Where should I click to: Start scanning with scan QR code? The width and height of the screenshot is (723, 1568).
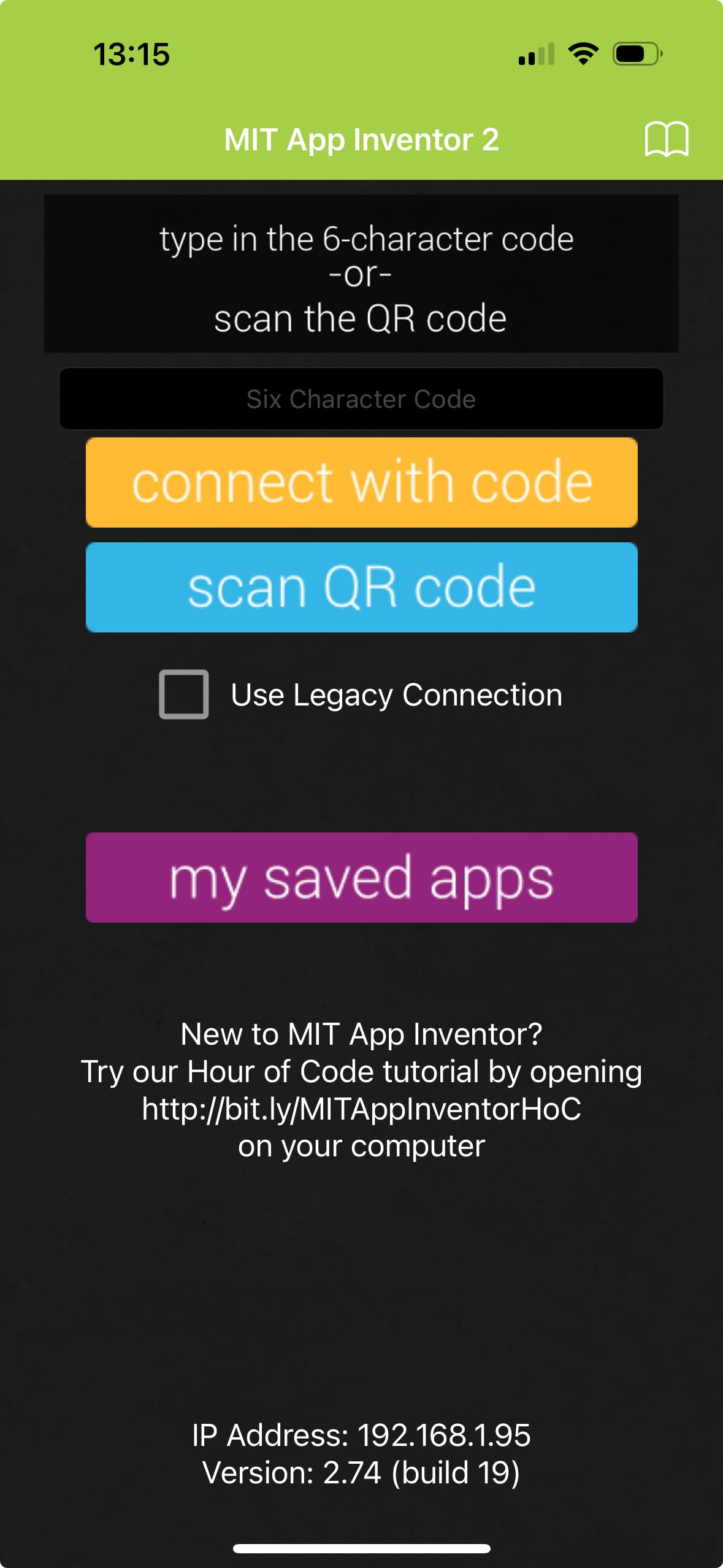(x=361, y=587)
